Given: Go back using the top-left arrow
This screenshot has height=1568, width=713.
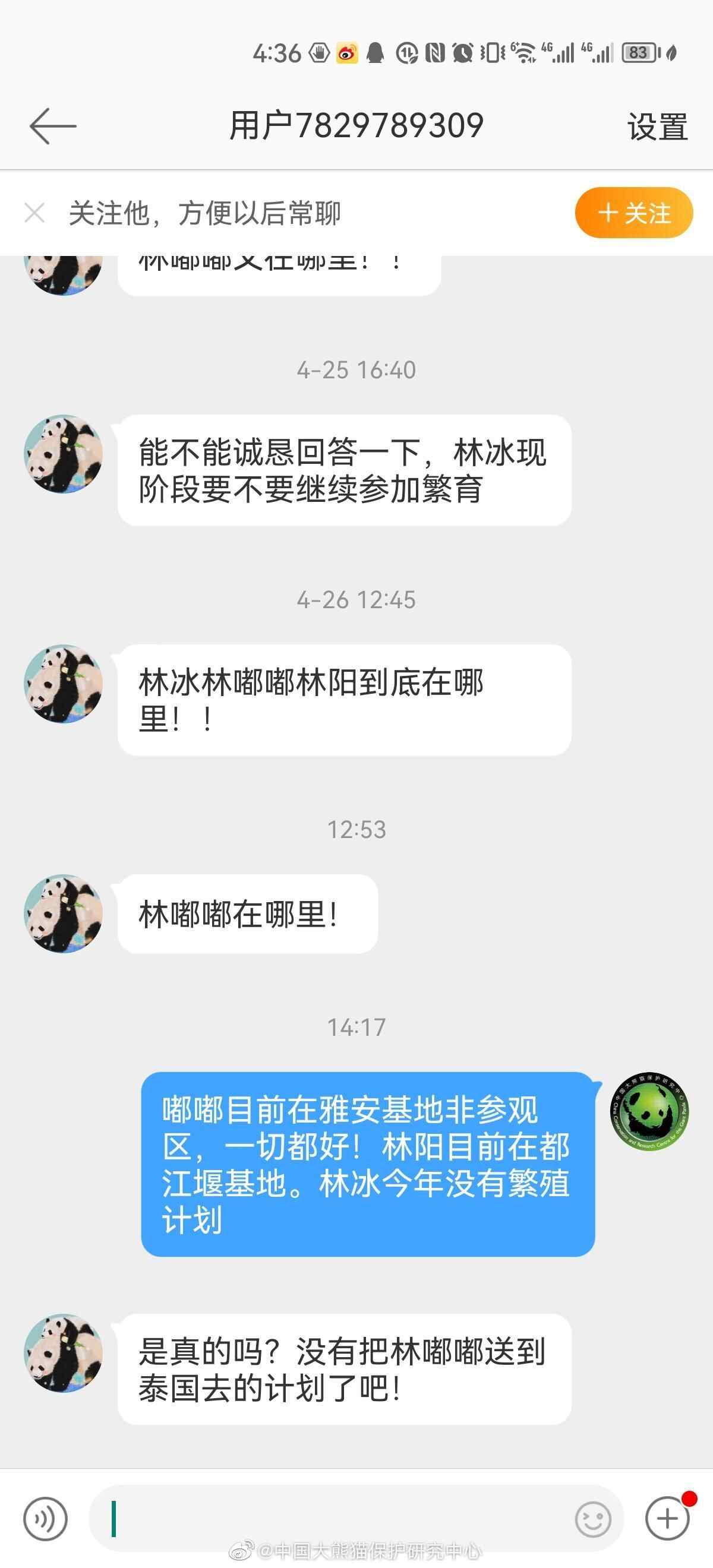Looking at the screenshot, I should click(x=53, y=126).
